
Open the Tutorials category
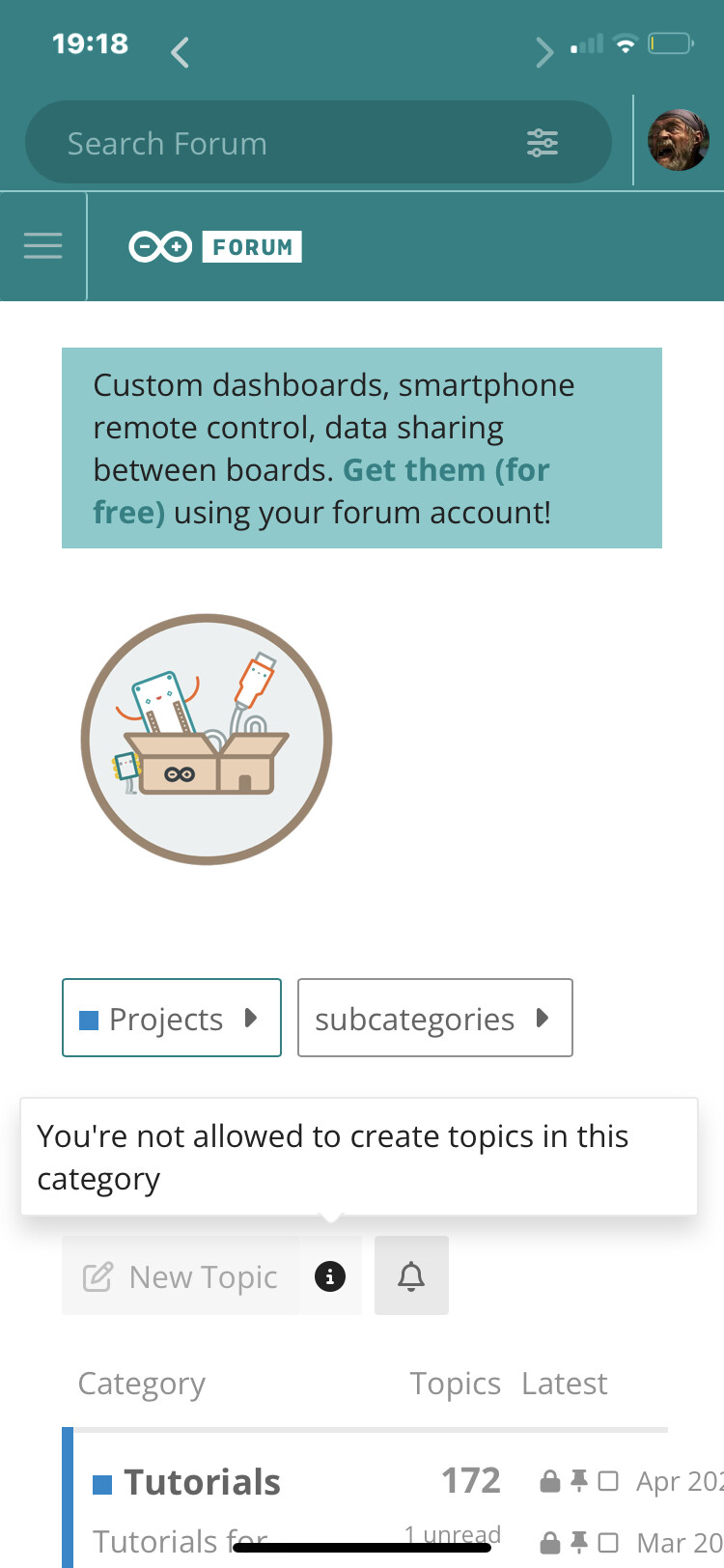tap(202, 1482)
